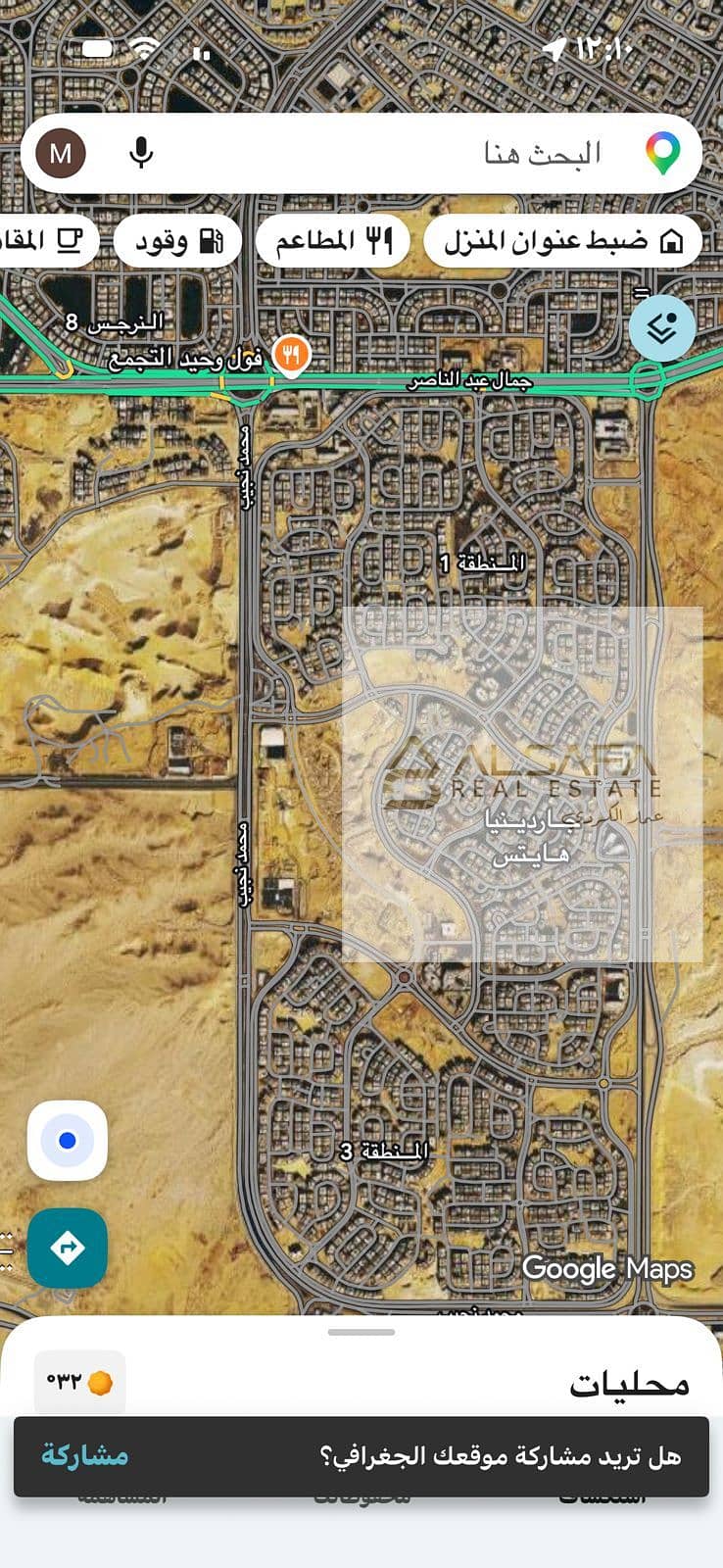This screenshot has height=1568, width=723.
Task: Select the set home address chip
Action: 563,241
